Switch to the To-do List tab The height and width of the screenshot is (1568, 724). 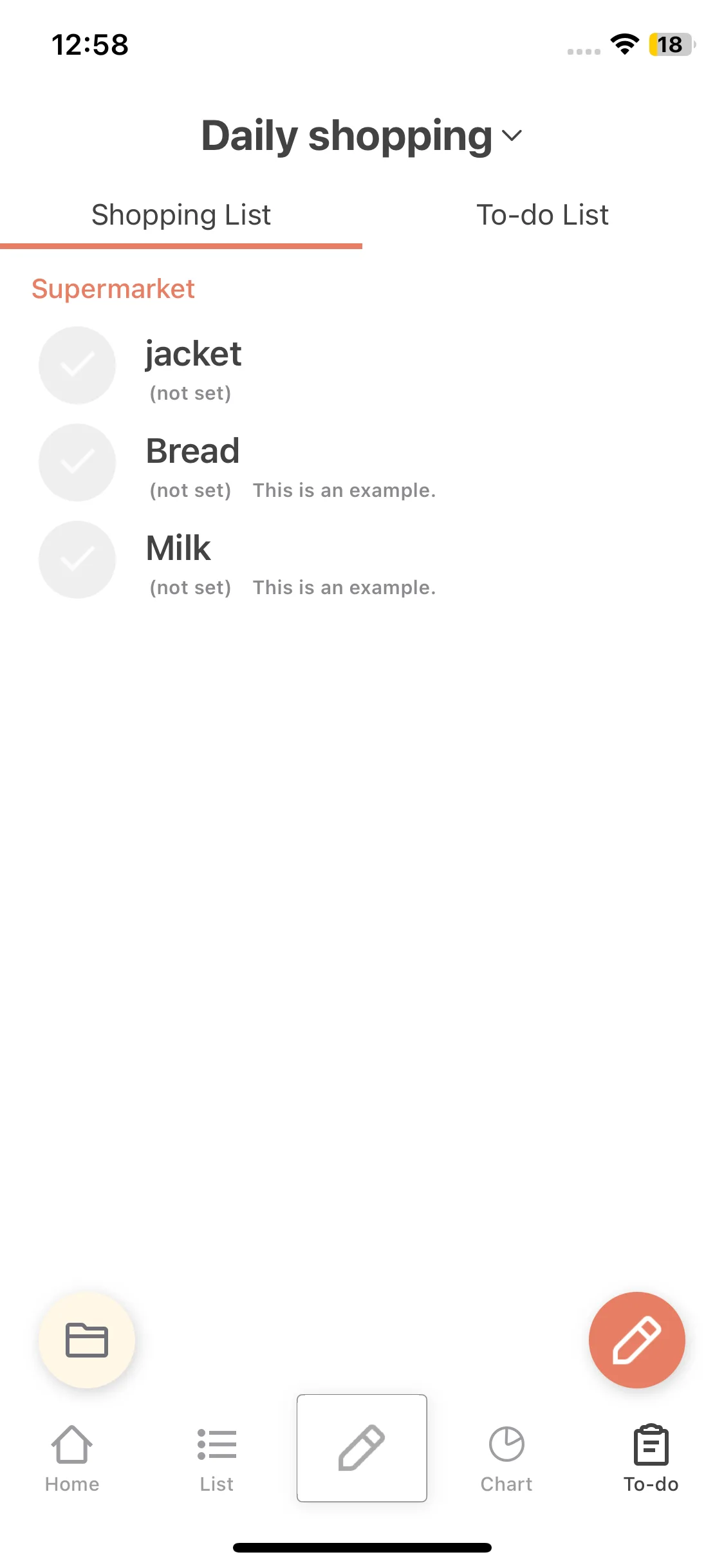click(x=542, y=215)
